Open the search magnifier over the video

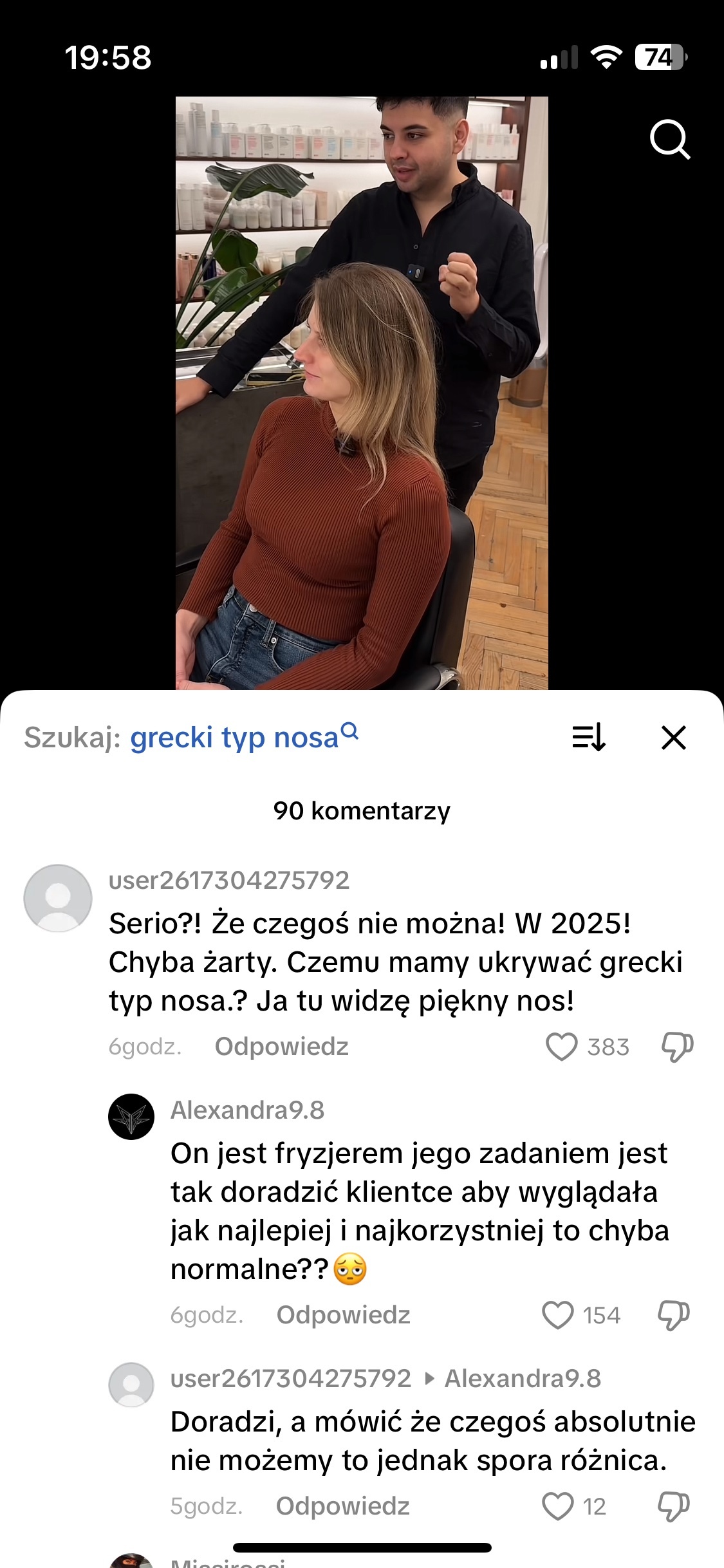click(x=669, y=139)
